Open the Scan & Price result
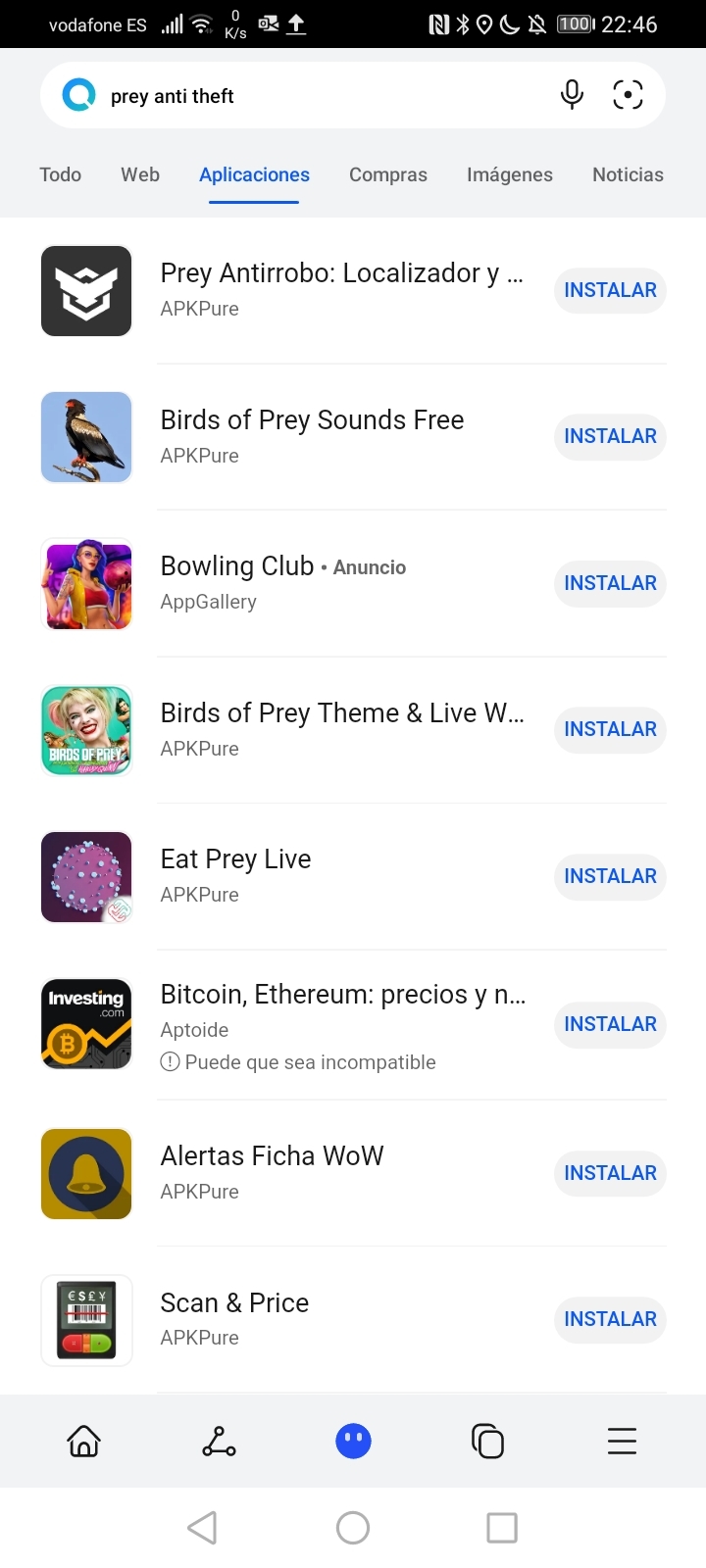The height and width of the screenshot is (1568, 706). coord(234,1303)
